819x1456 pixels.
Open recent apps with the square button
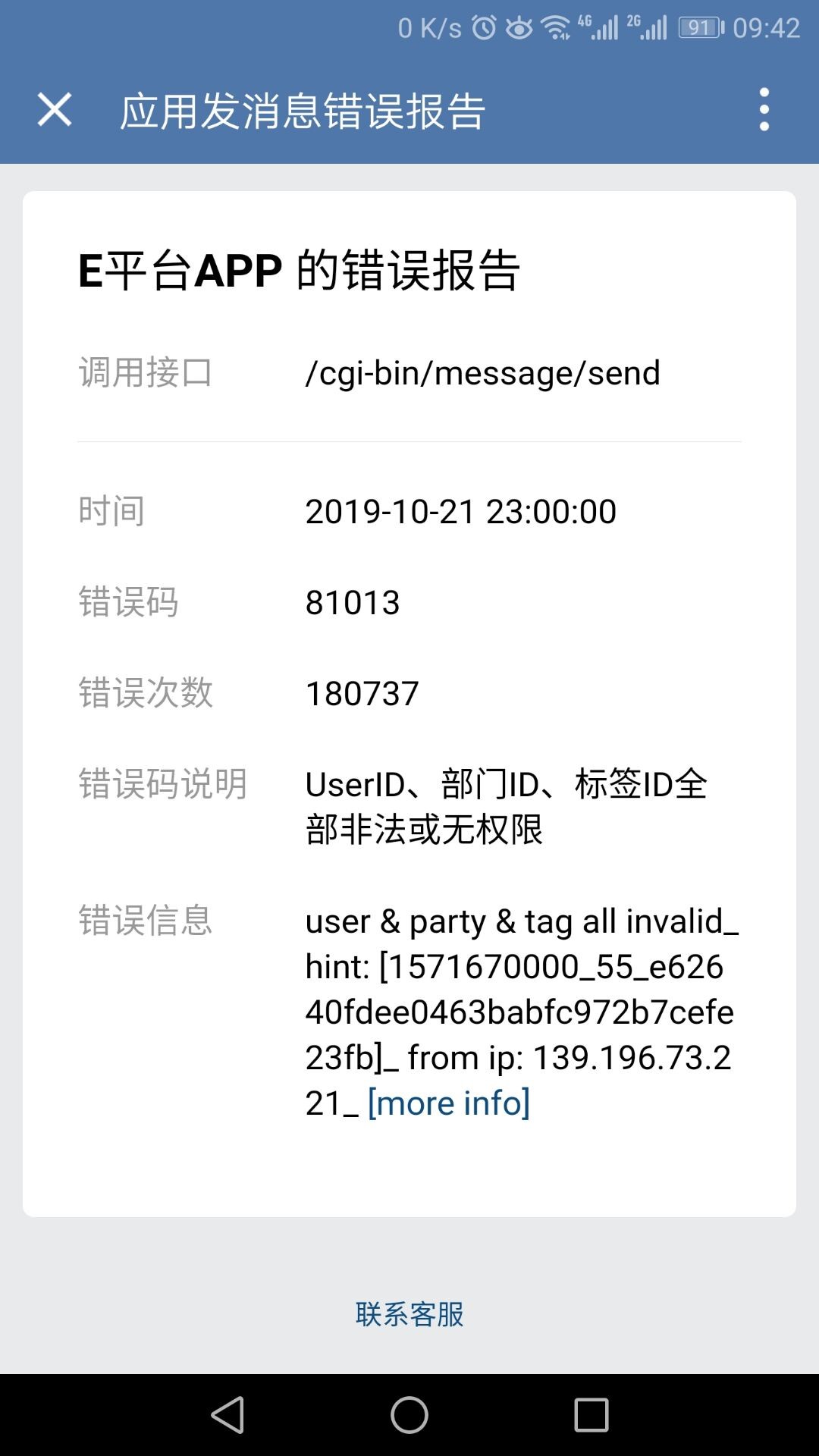(x=591, y=1415)
